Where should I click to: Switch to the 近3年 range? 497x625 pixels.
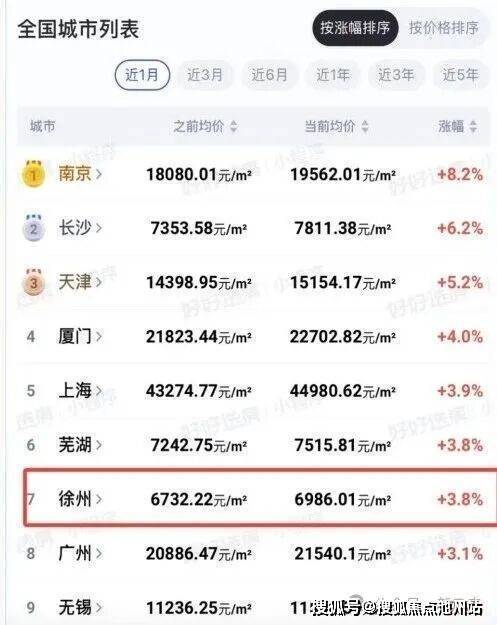pos(396,75)
